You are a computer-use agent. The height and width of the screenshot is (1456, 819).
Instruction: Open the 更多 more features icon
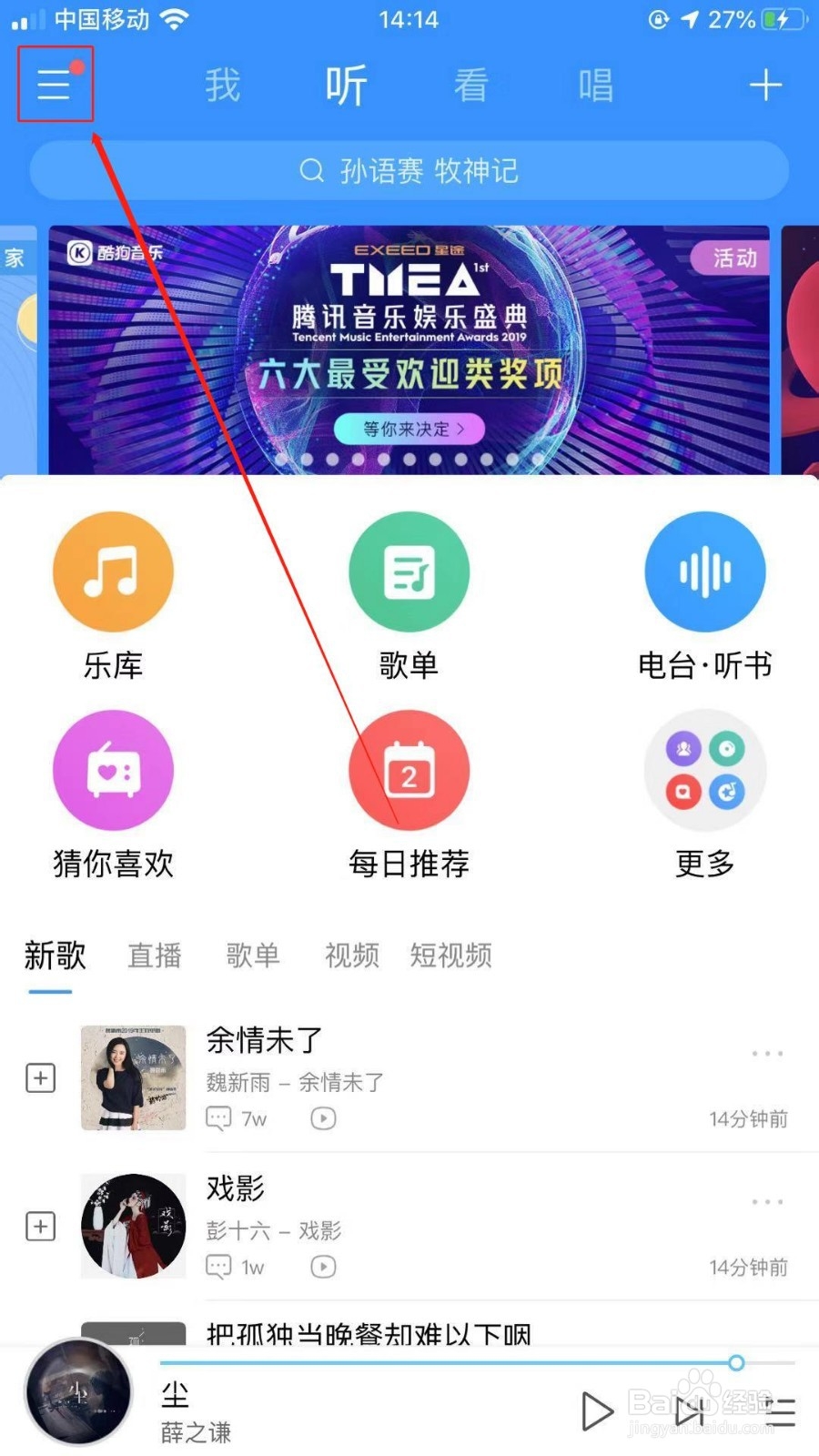pyautogui.click(x=704, y=771)
